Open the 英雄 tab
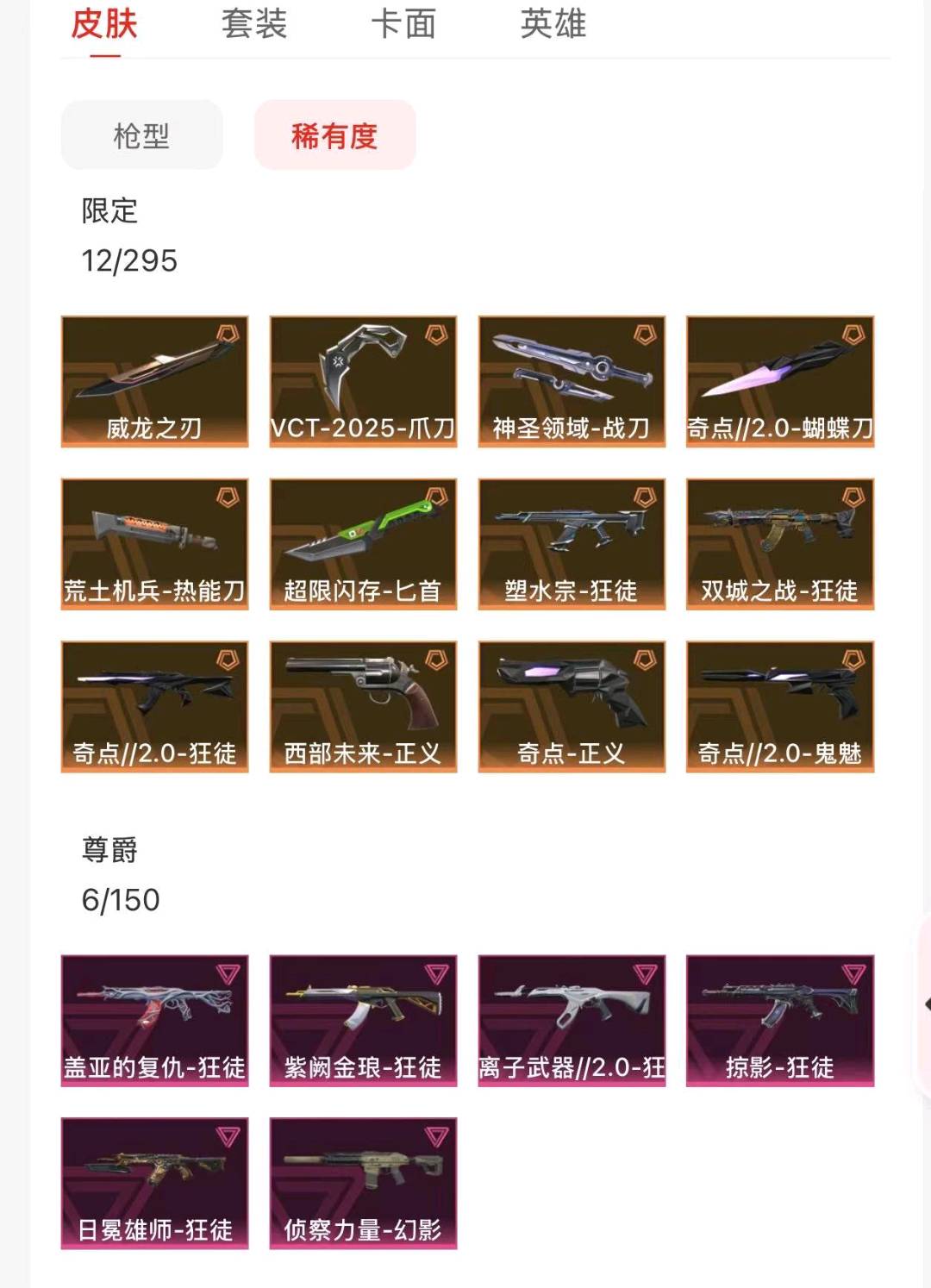 pos(553,25)
